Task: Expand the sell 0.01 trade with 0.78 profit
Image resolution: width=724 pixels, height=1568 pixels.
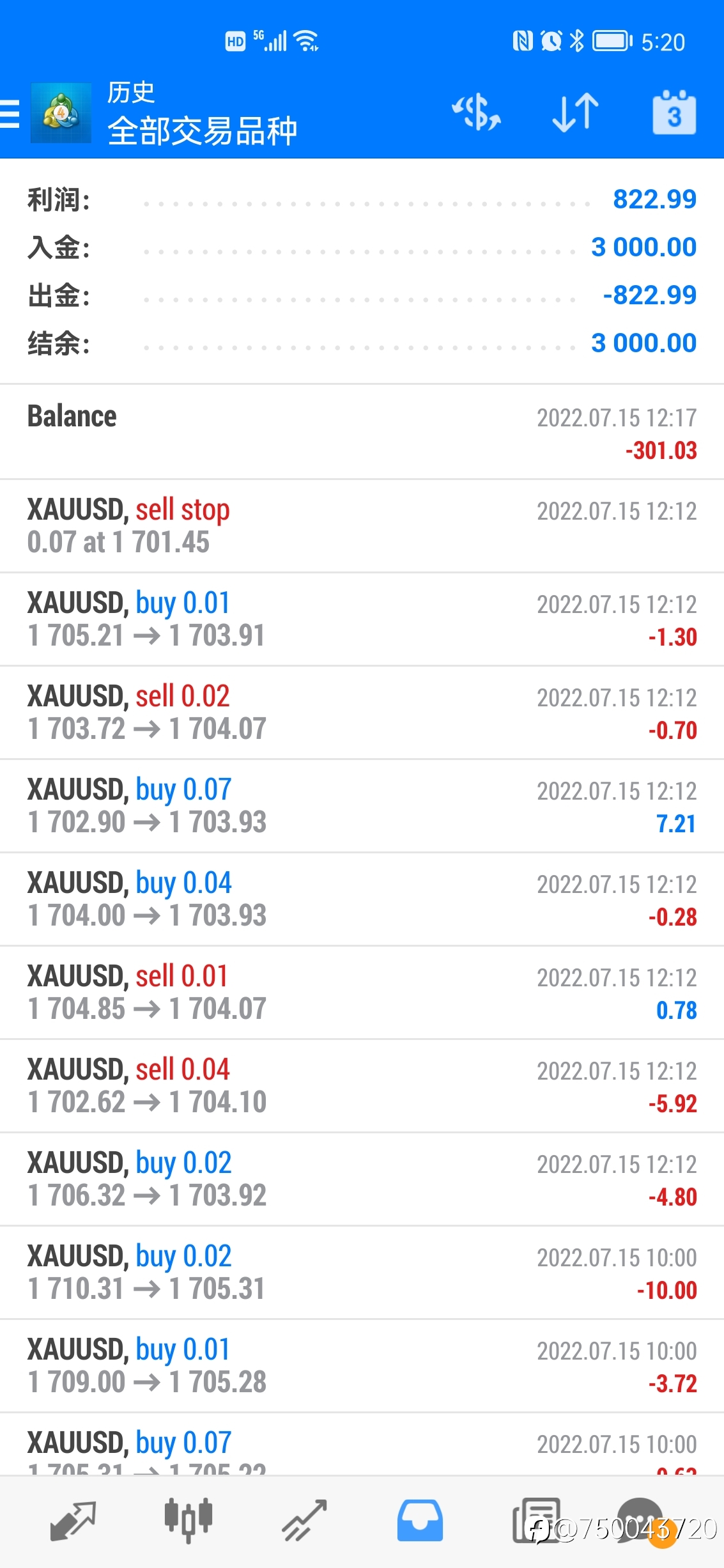Action: pos(362,993)
